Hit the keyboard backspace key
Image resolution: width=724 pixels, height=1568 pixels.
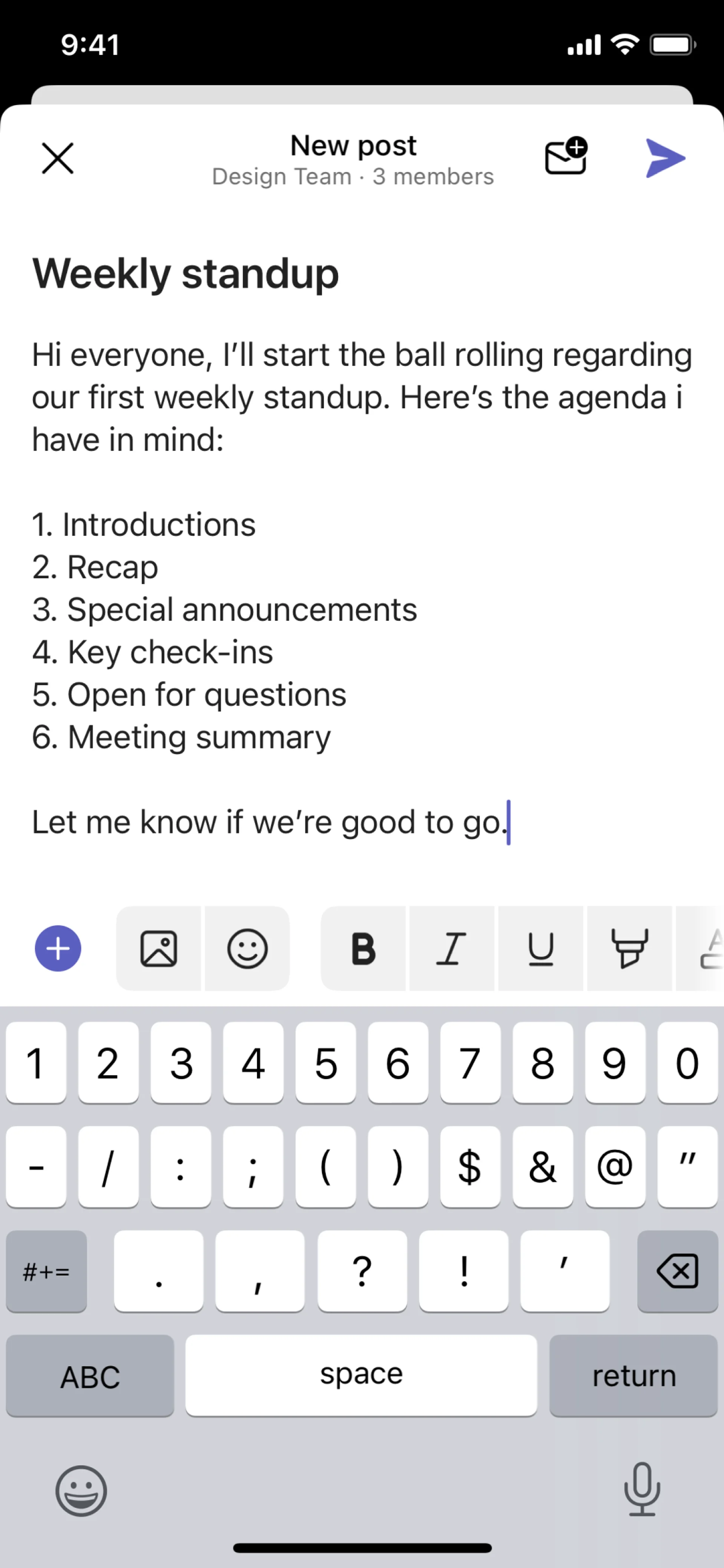(677, 1271)
